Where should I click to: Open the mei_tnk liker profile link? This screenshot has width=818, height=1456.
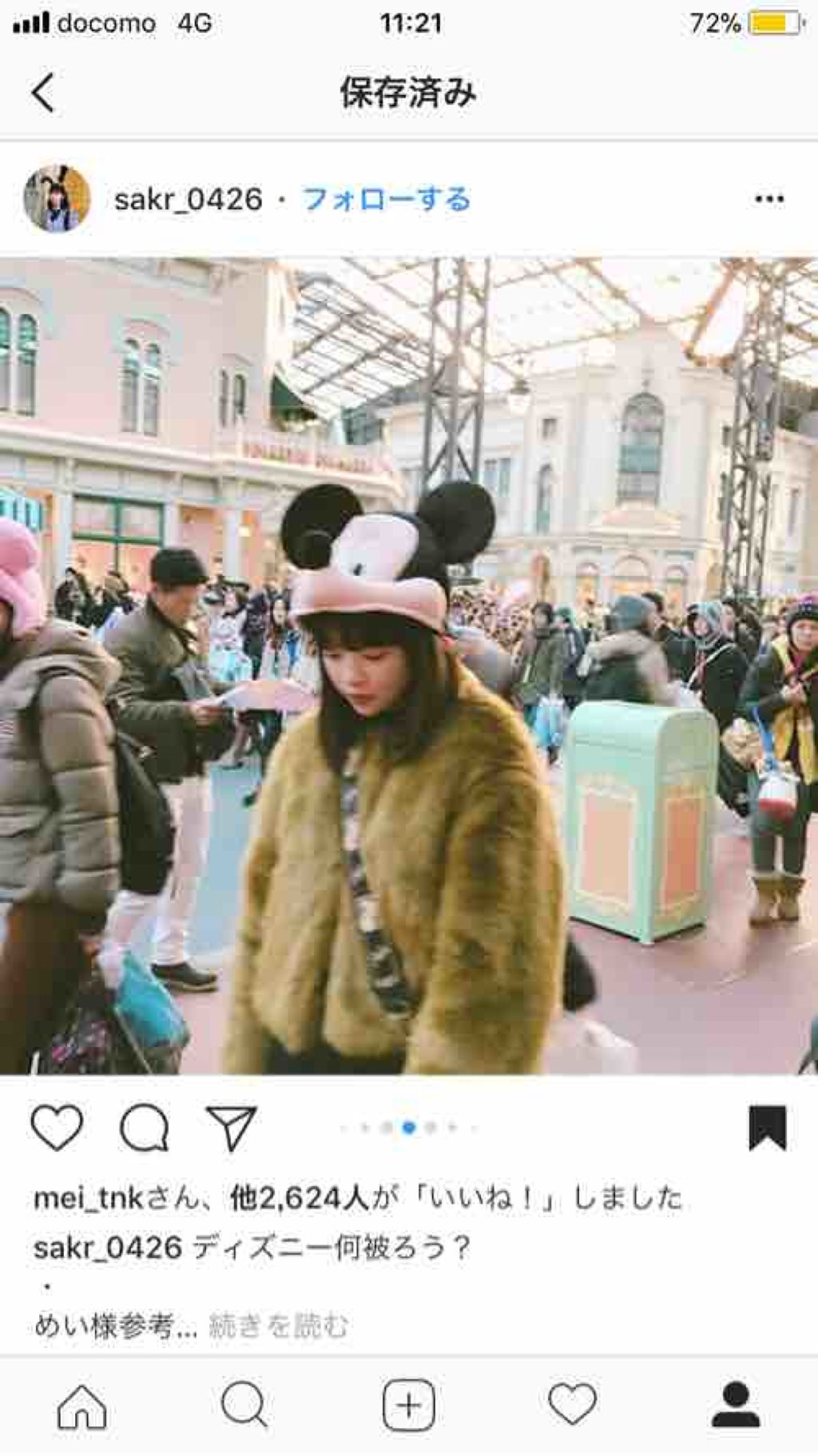(88, 1198)
